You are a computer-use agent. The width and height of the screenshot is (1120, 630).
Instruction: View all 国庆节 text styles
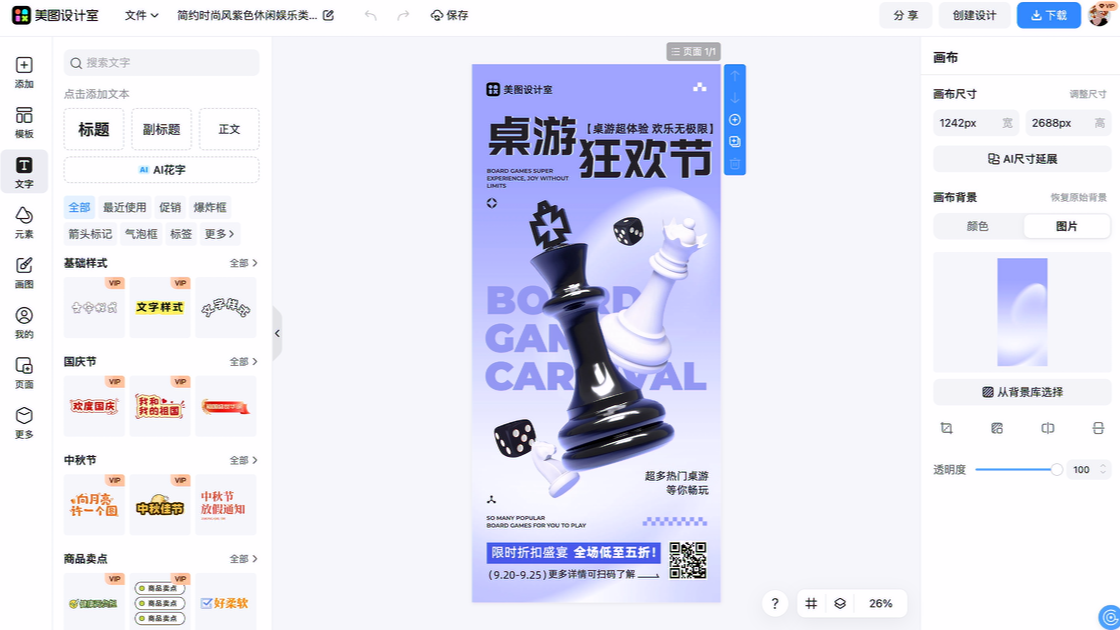(x=243, y=362)
